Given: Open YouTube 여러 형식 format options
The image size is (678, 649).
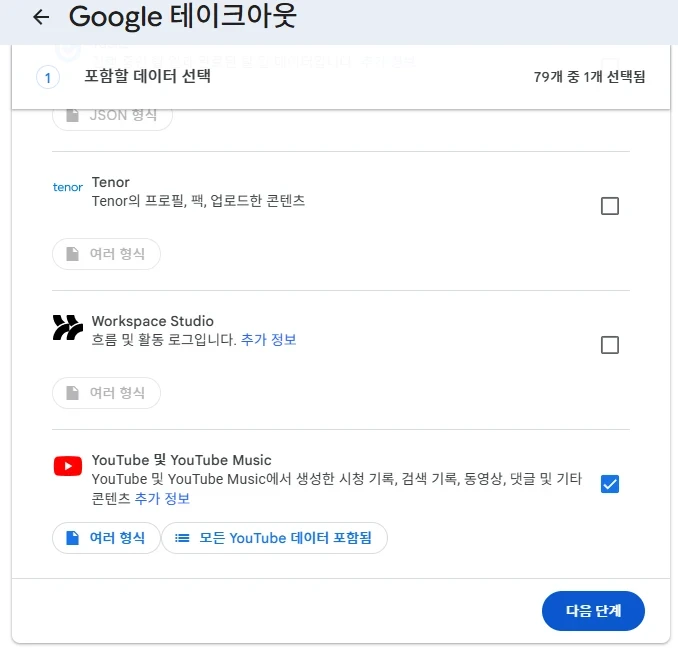Looking at the screenshot, I should (x=106, y=538).
